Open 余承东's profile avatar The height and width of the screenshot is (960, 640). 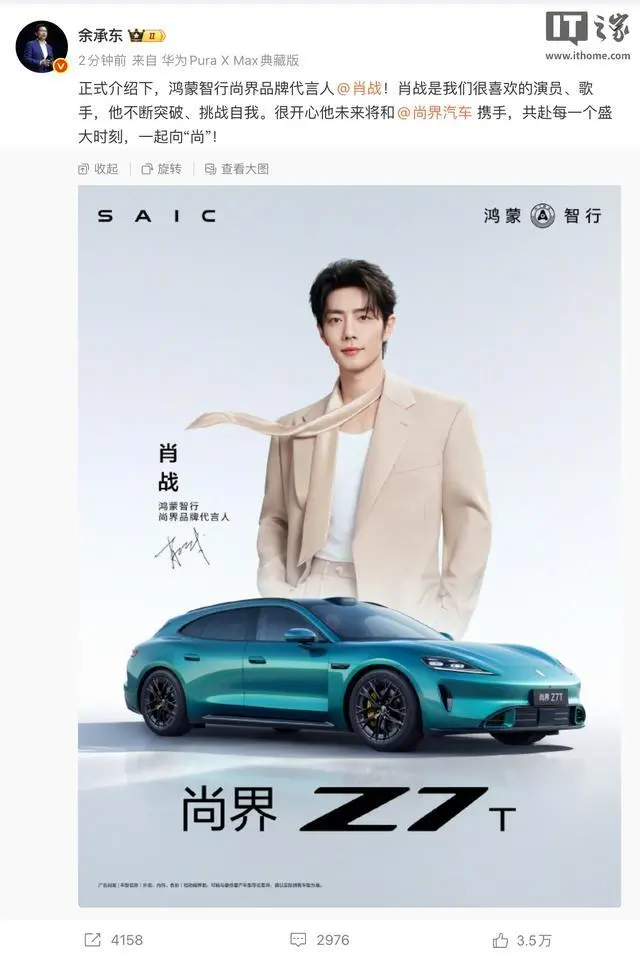point(42,47)
